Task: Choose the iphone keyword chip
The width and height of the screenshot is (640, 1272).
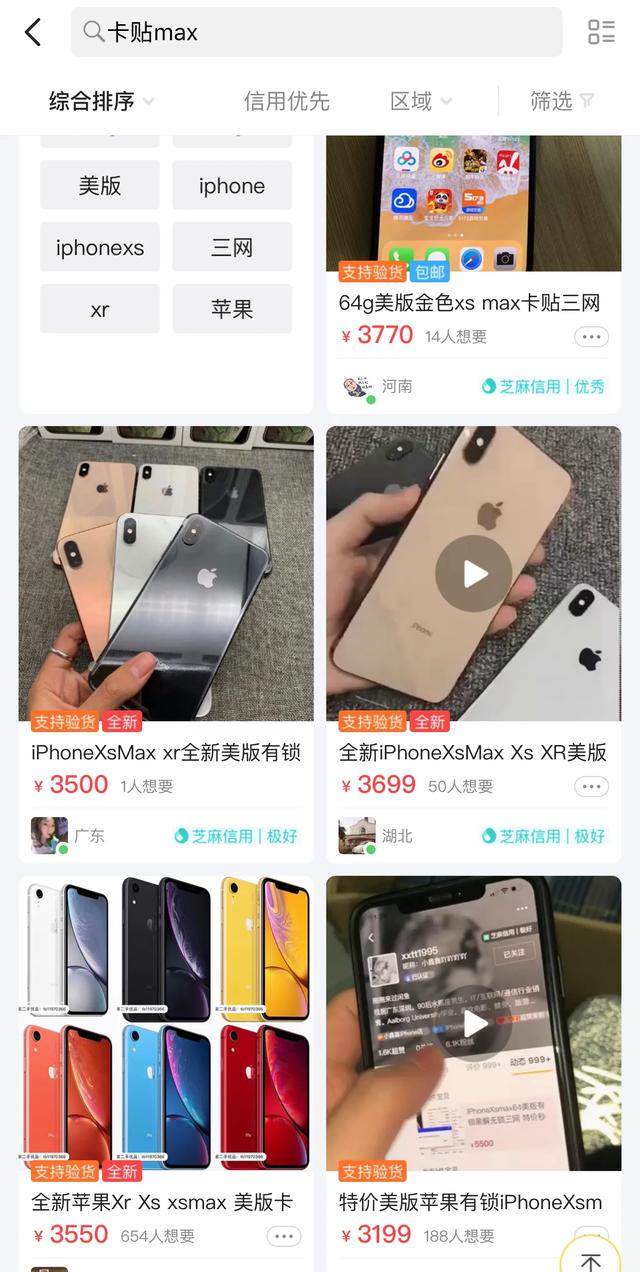Action: (232, 185)
